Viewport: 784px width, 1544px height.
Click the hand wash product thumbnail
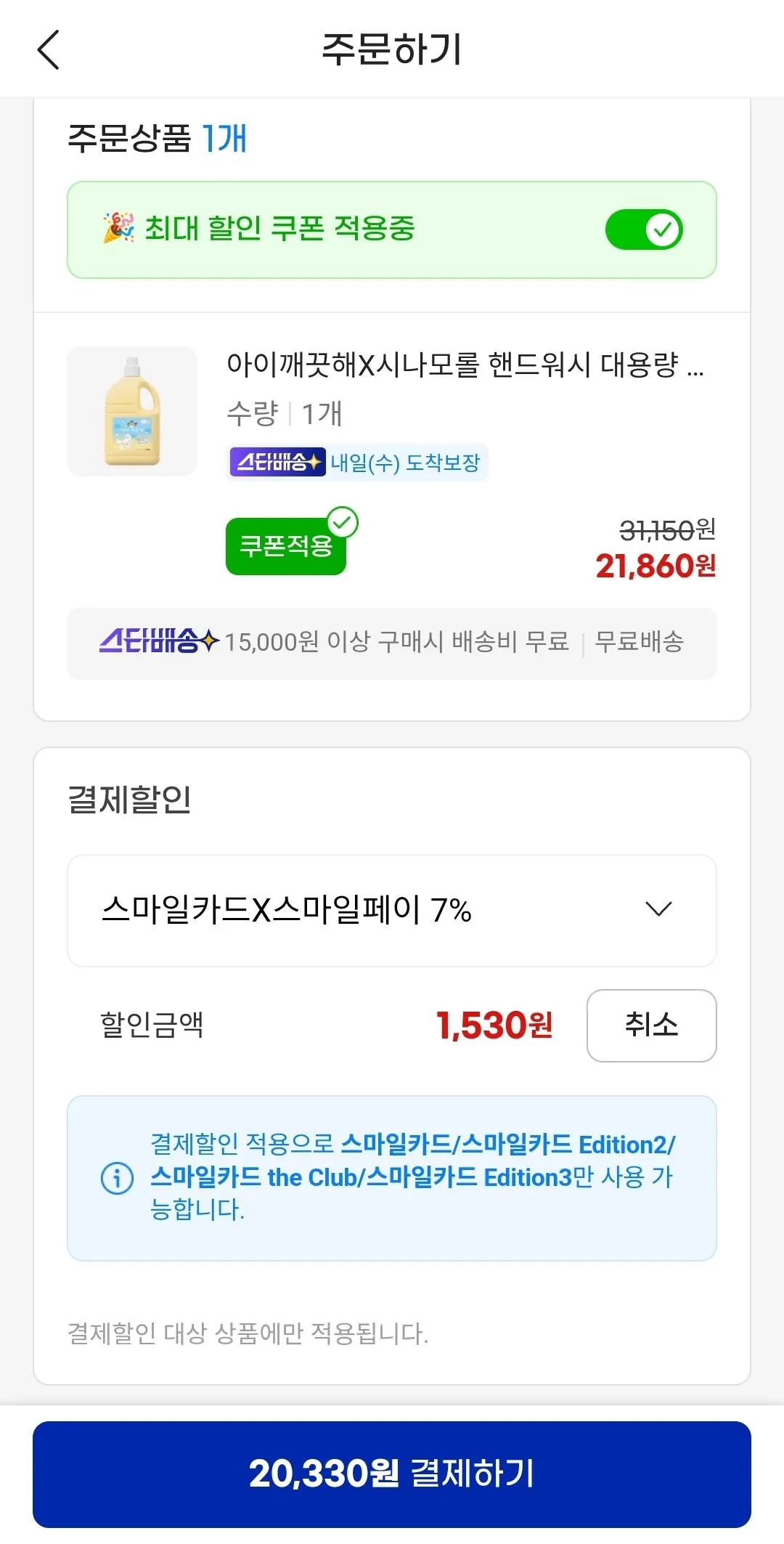131,412
